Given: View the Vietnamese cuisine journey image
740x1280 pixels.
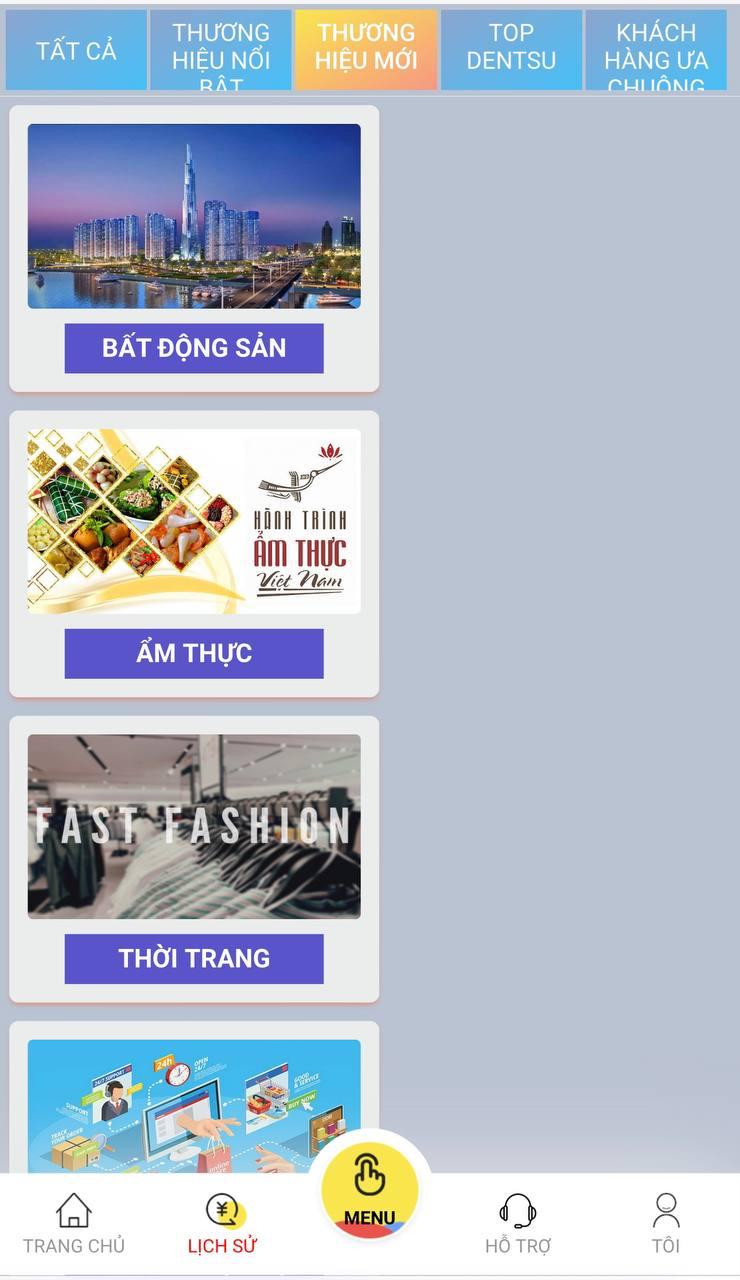Looking at the screenshot, I should 194,521.
